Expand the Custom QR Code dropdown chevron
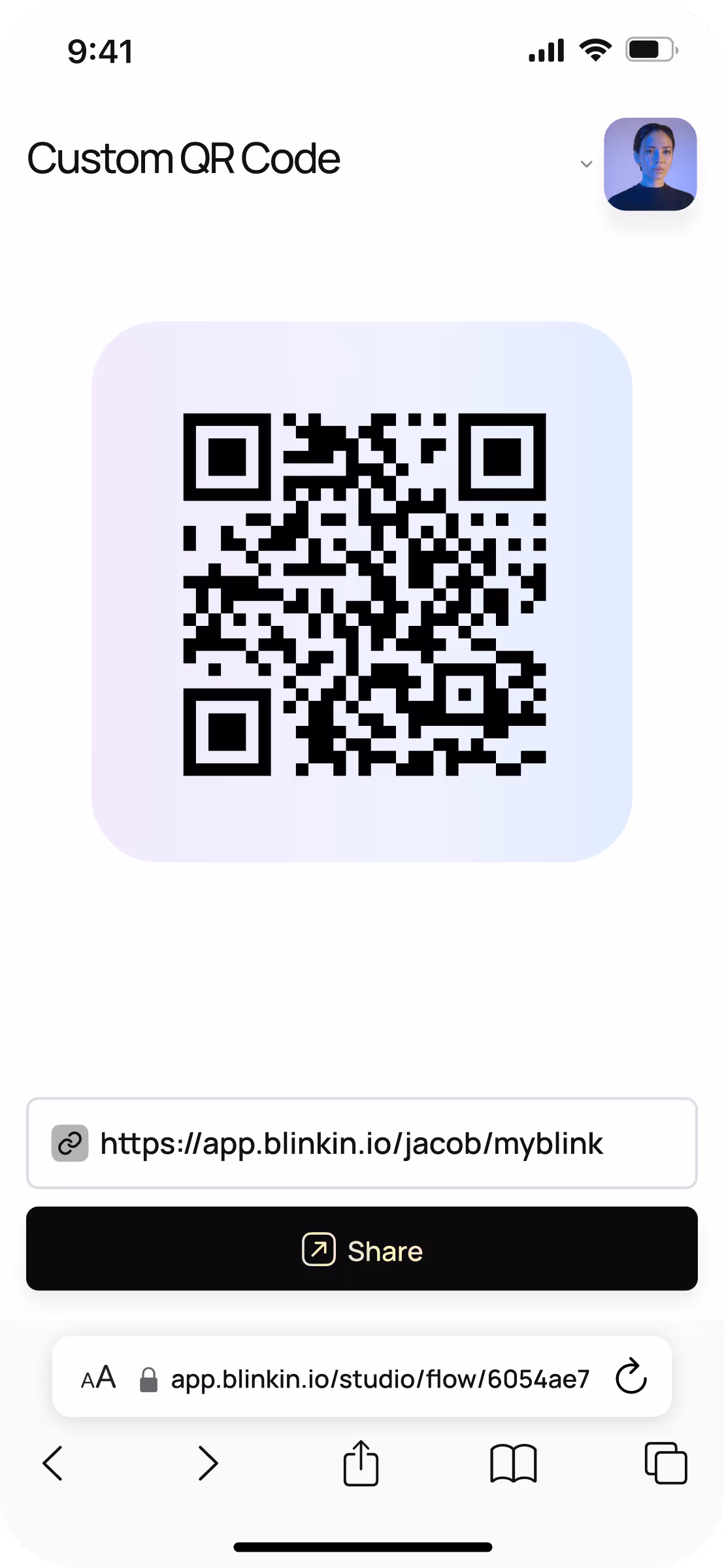Image resolution: width=724 pixels, height=1568 pixels. coord(586,164)
